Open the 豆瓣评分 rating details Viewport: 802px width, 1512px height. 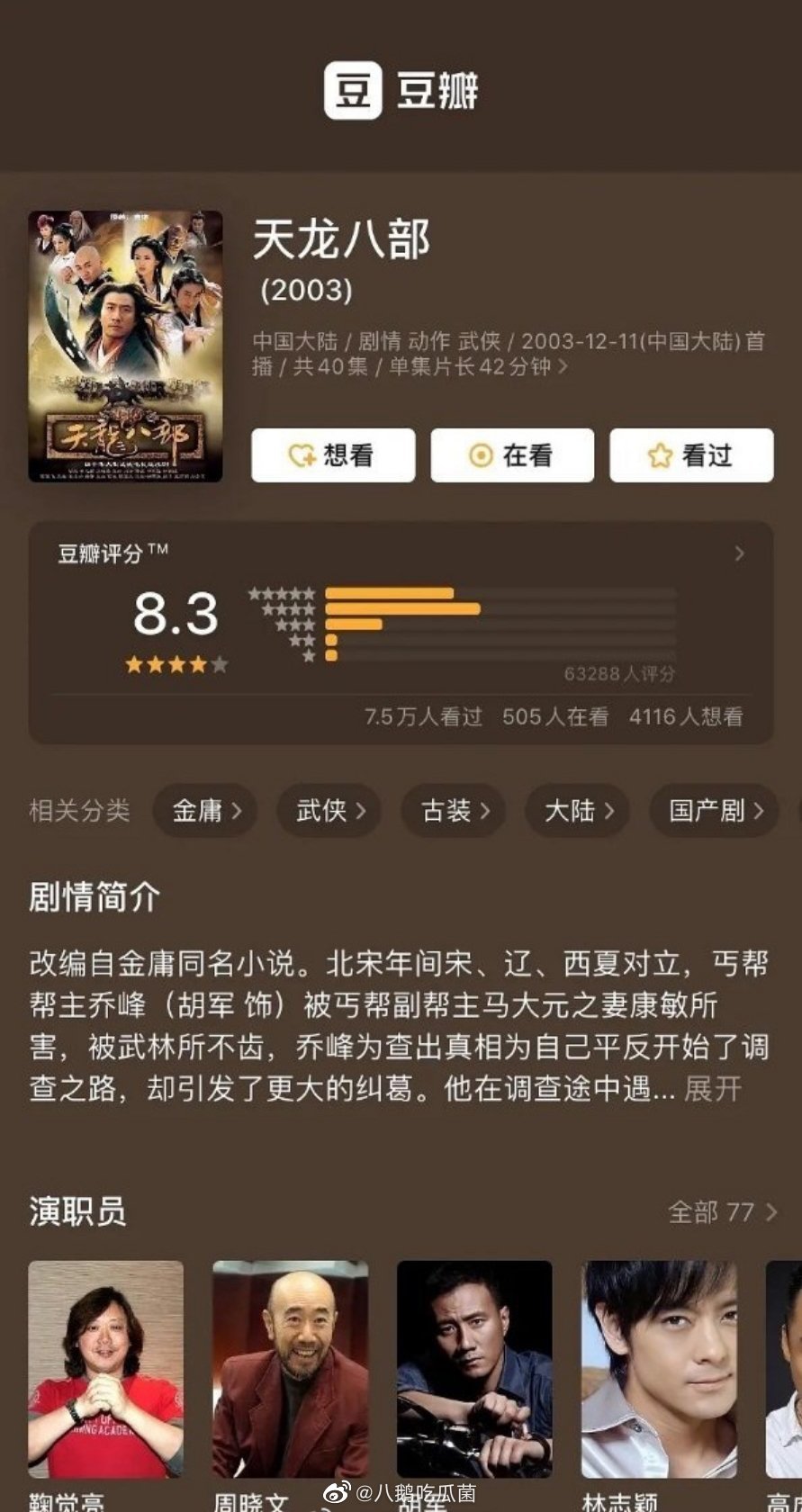pyautogui.click(x=739, y=553)
